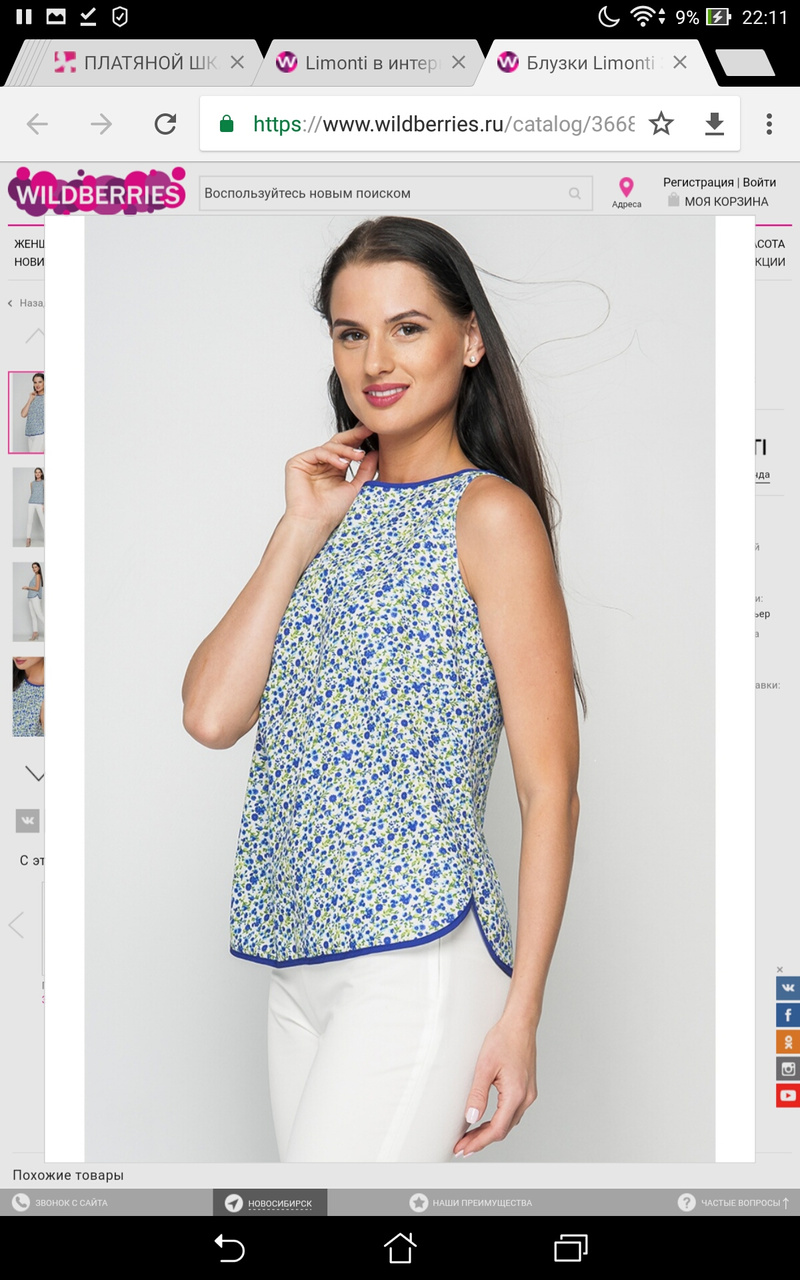800x1280 pixels.
Task: Go back with the system back button
Action: coord(229,1248)
